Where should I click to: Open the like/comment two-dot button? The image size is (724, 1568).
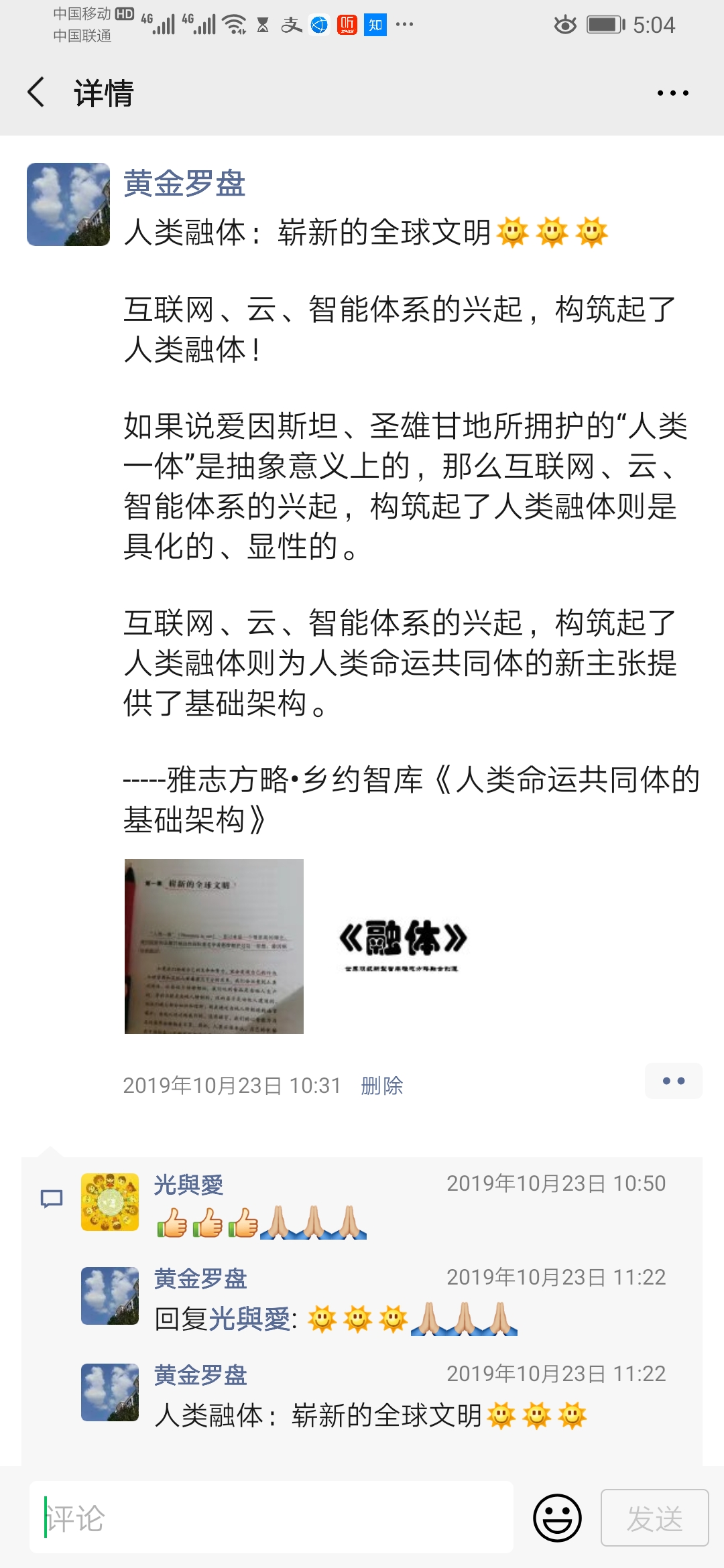[673, 1081]
